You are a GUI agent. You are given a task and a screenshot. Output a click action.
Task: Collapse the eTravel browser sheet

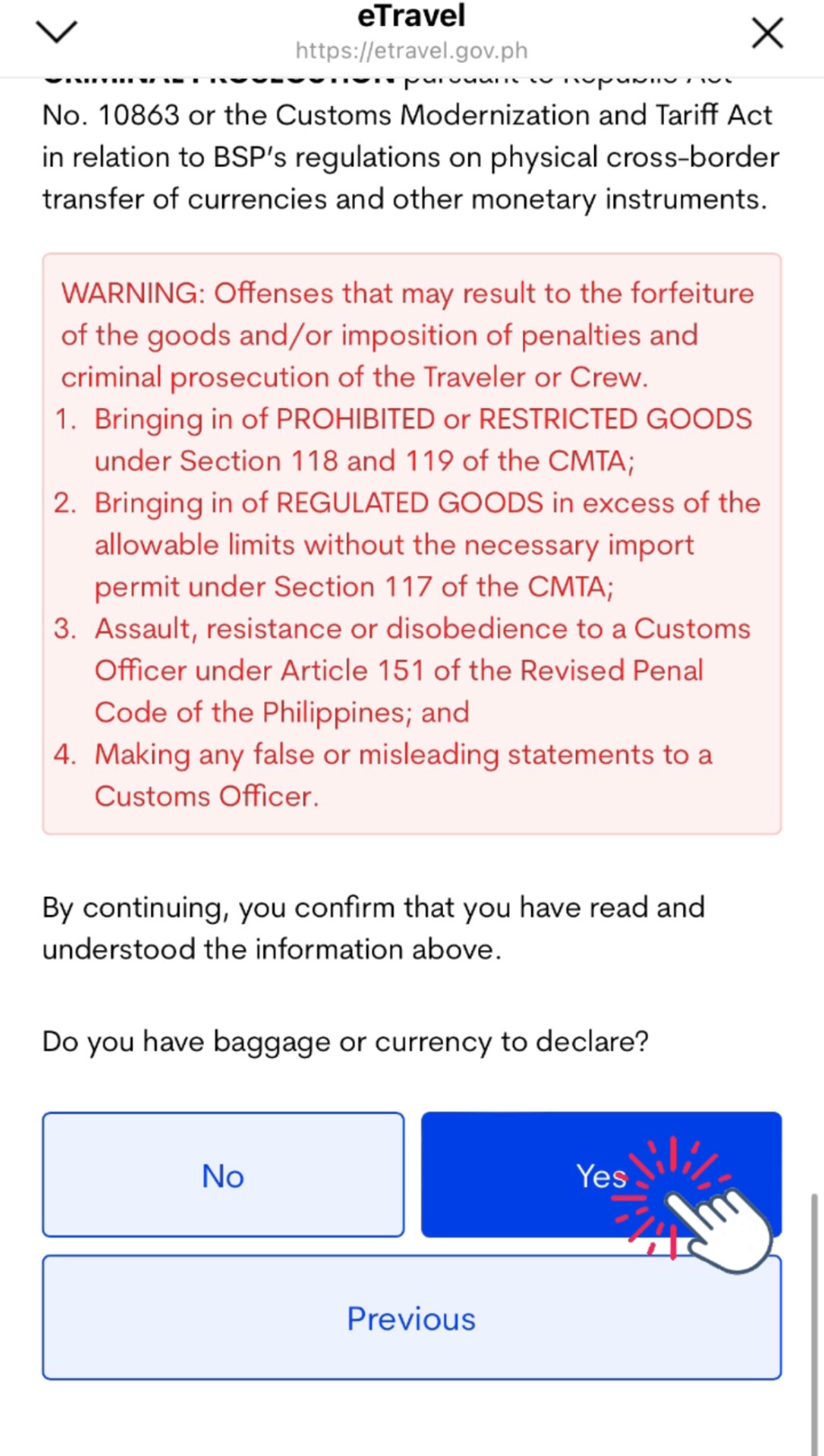point(57,33)
